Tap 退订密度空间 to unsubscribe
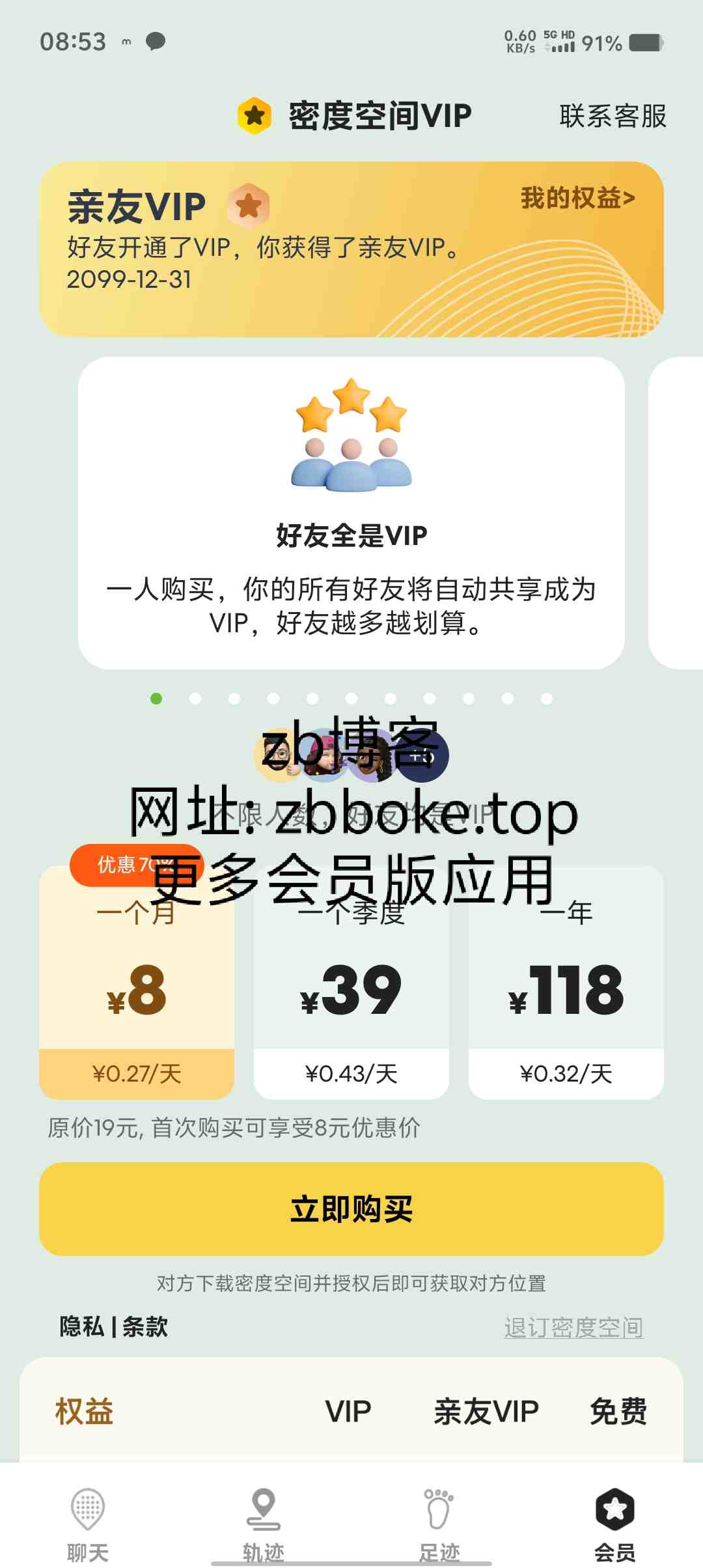Screen dimensions: 703x1568 tap(573, 1327)
